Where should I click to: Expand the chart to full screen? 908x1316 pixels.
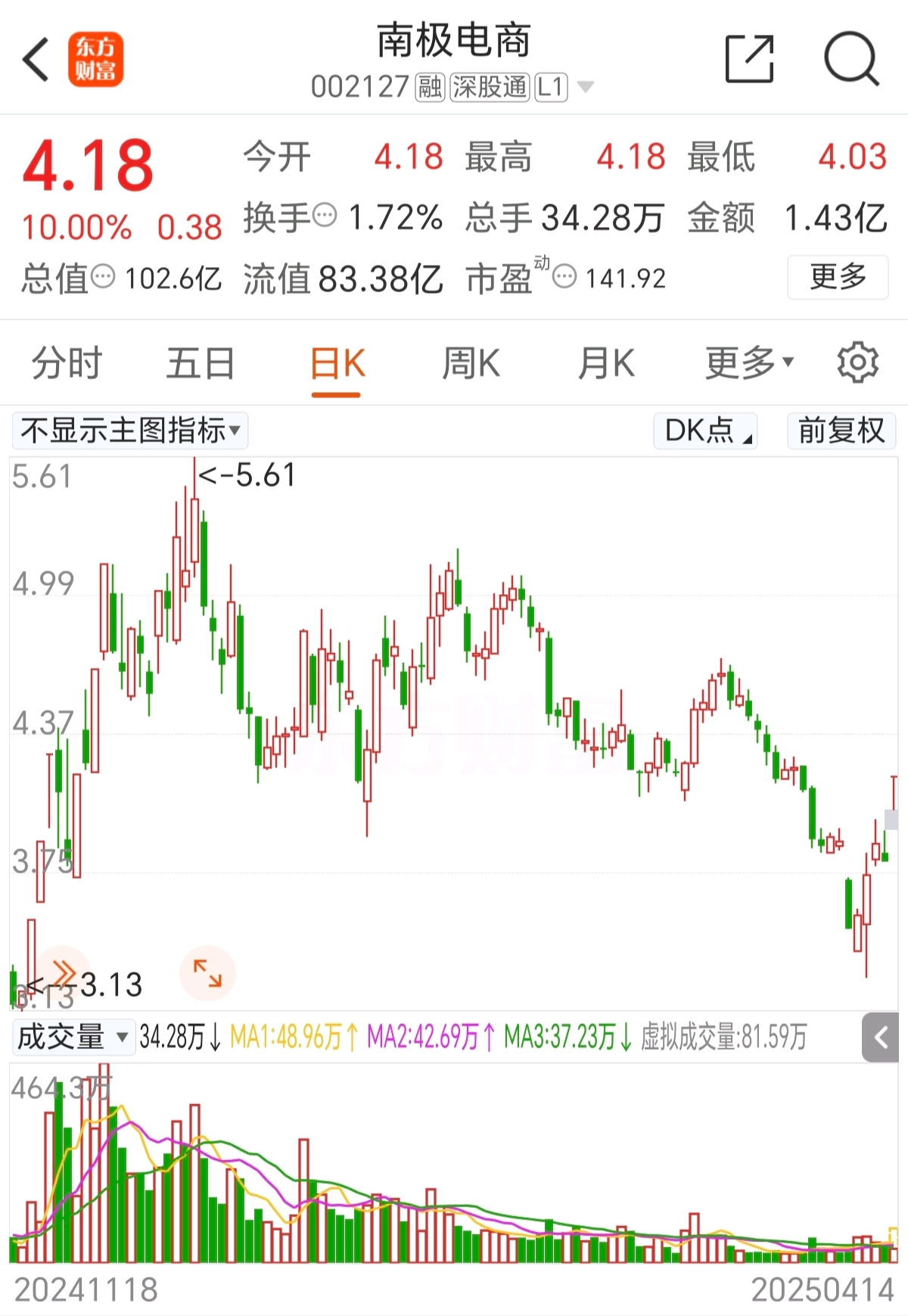coord(207,972)
